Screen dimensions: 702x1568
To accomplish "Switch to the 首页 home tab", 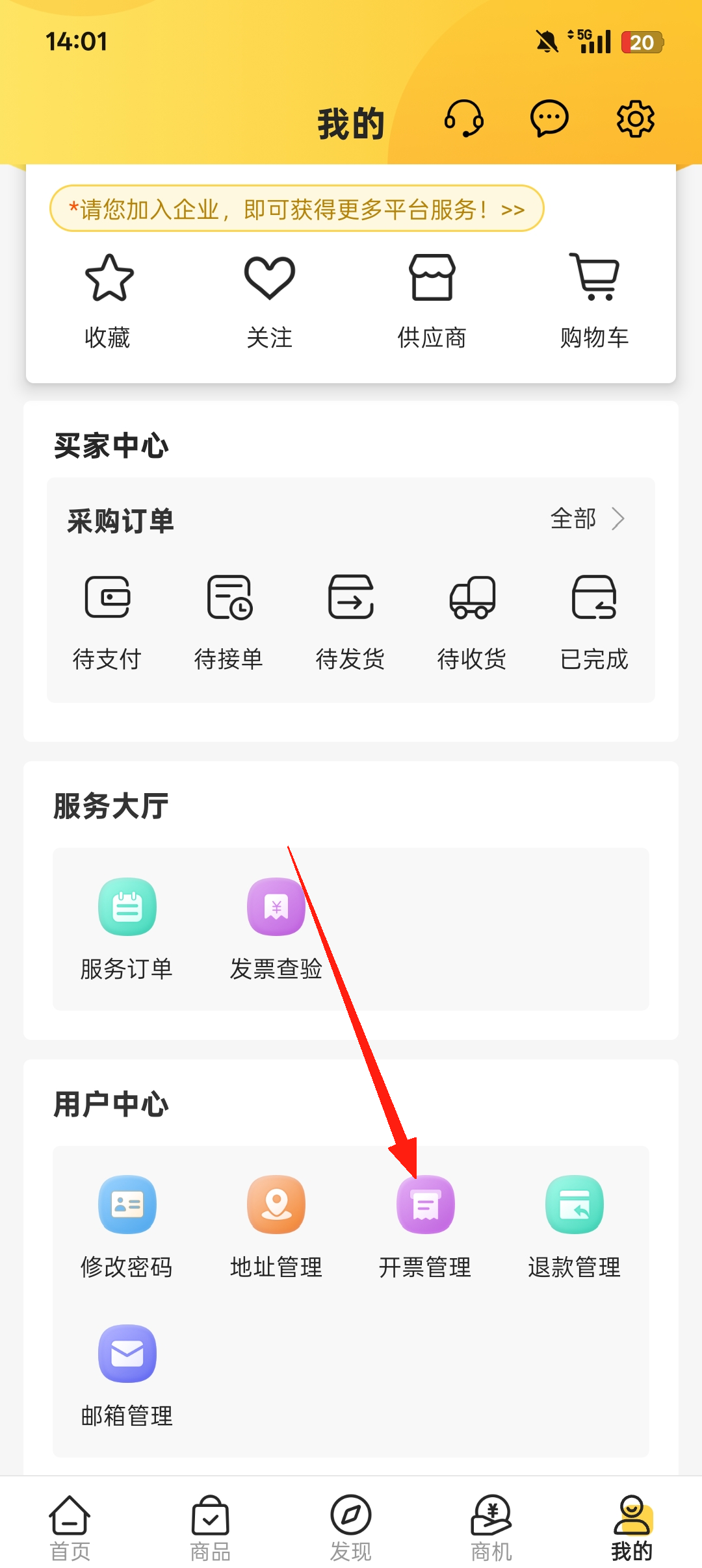I will (70, 1528).
